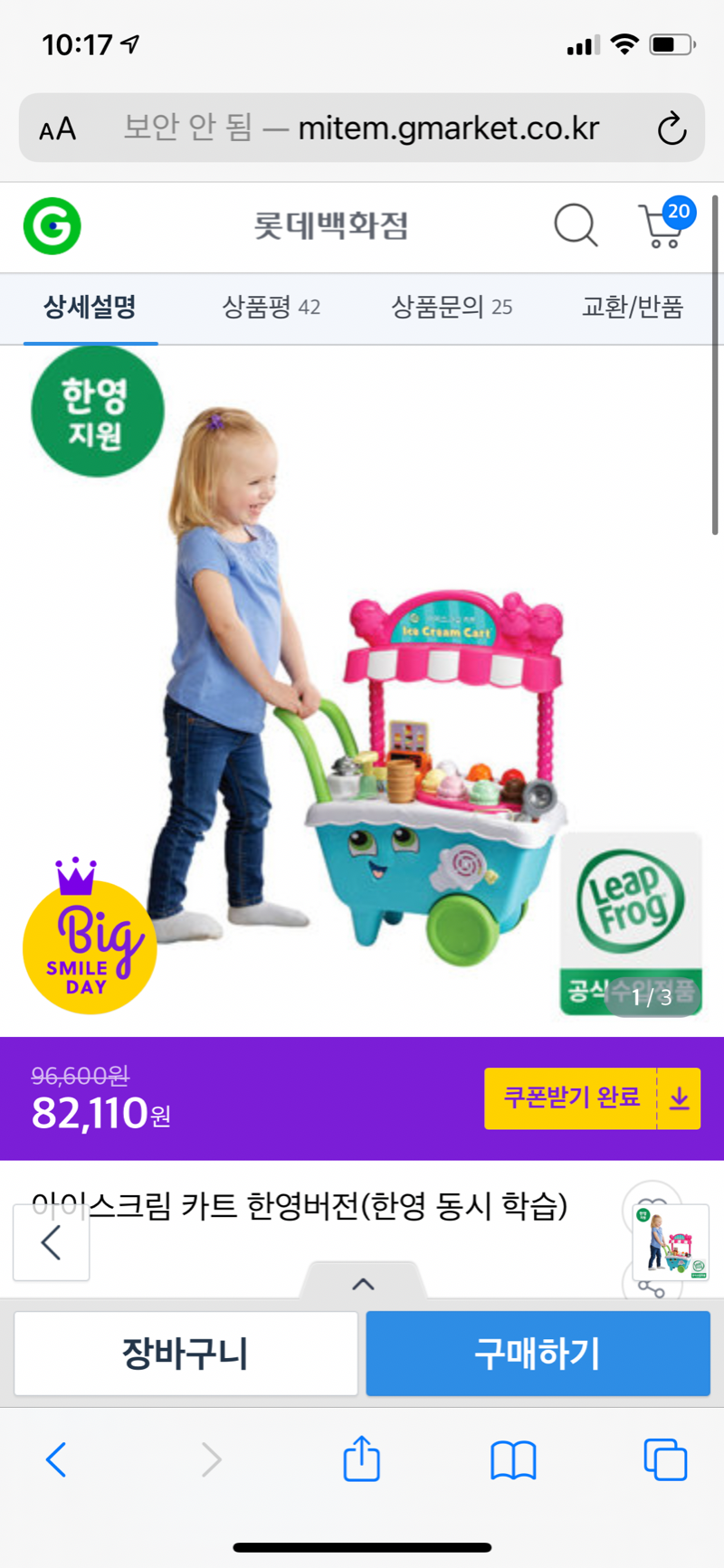Add item to 장바구니
724x1568 pixels.
click(x=186, y=1354)
